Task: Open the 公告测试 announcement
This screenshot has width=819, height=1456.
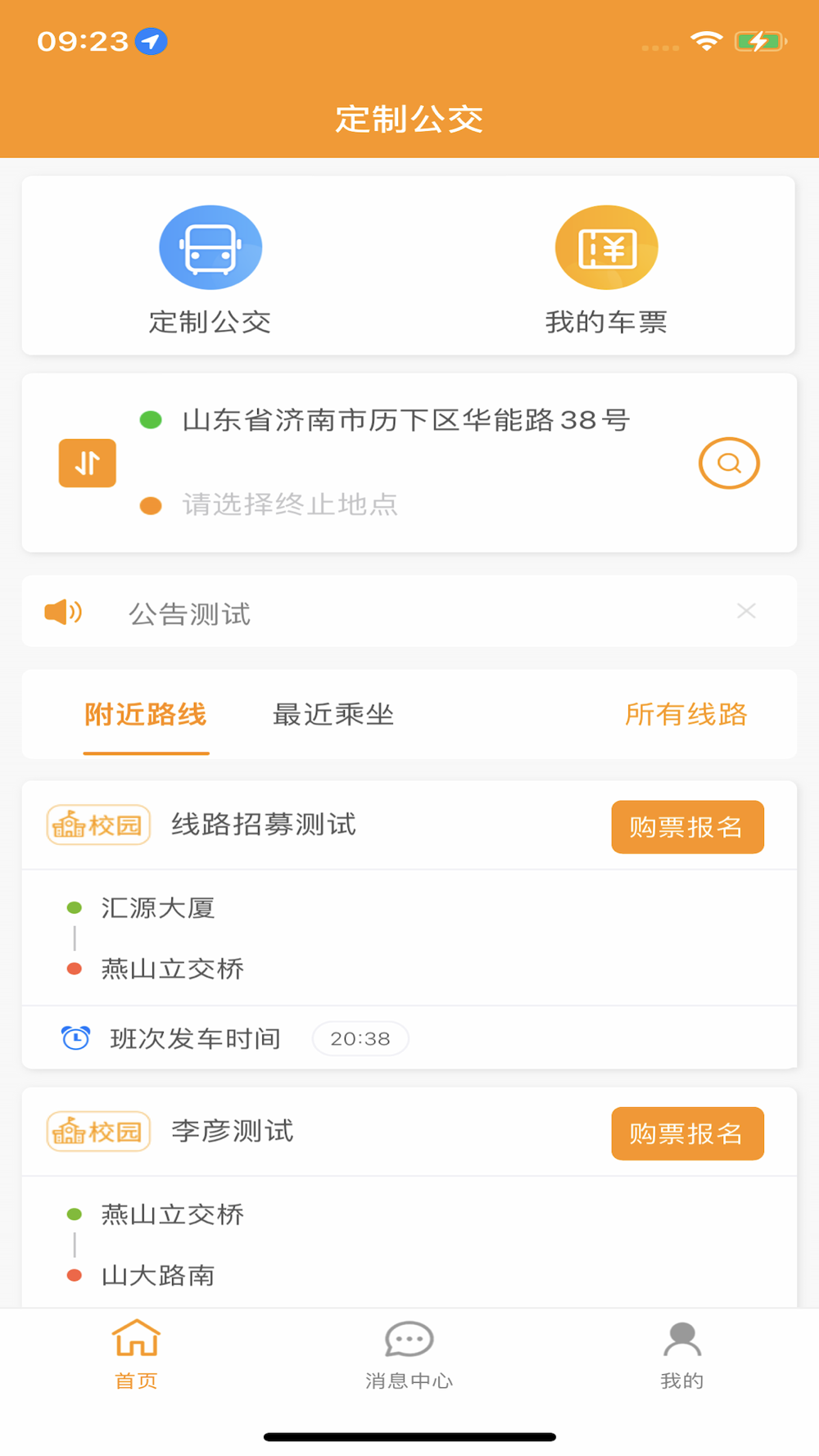Action: pos(189,613)
